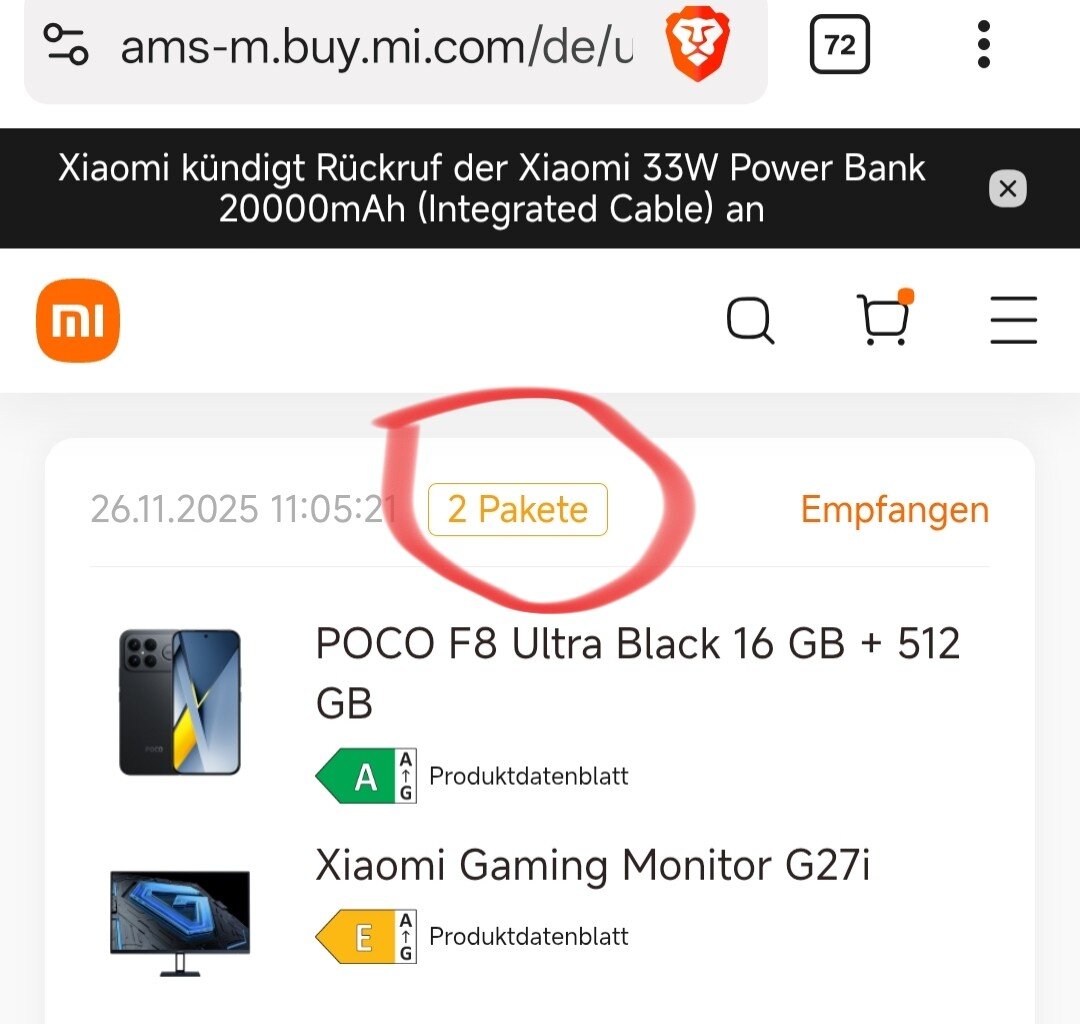Go to the Mi store home logo
The image size is (1080, 1024).
pos(78,320)
